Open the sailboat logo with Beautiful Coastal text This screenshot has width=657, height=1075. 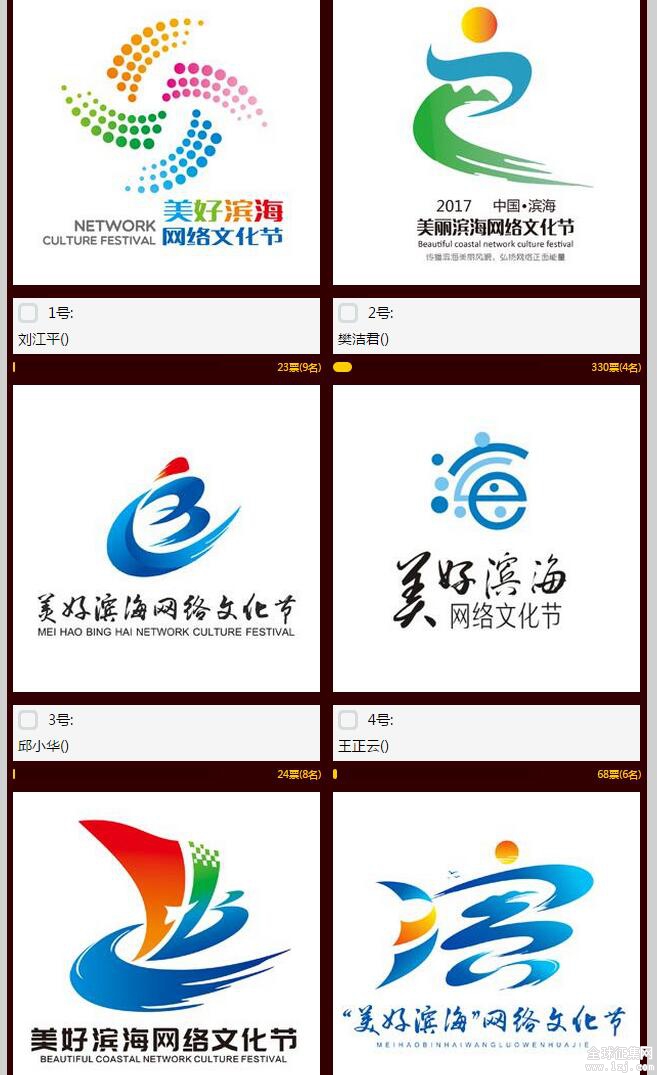(166, 934)
